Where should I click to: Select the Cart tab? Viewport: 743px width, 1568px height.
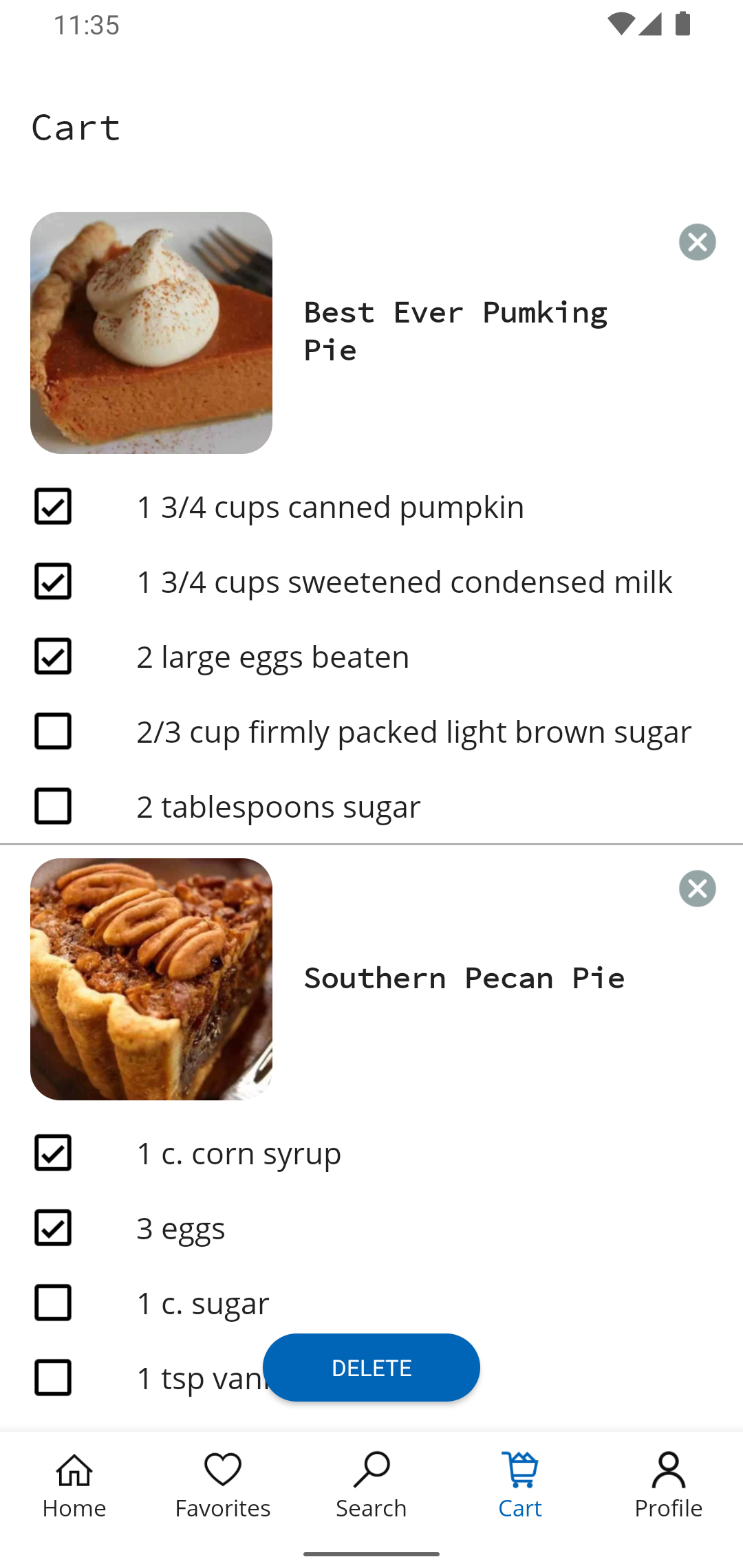coord(520,1485)
